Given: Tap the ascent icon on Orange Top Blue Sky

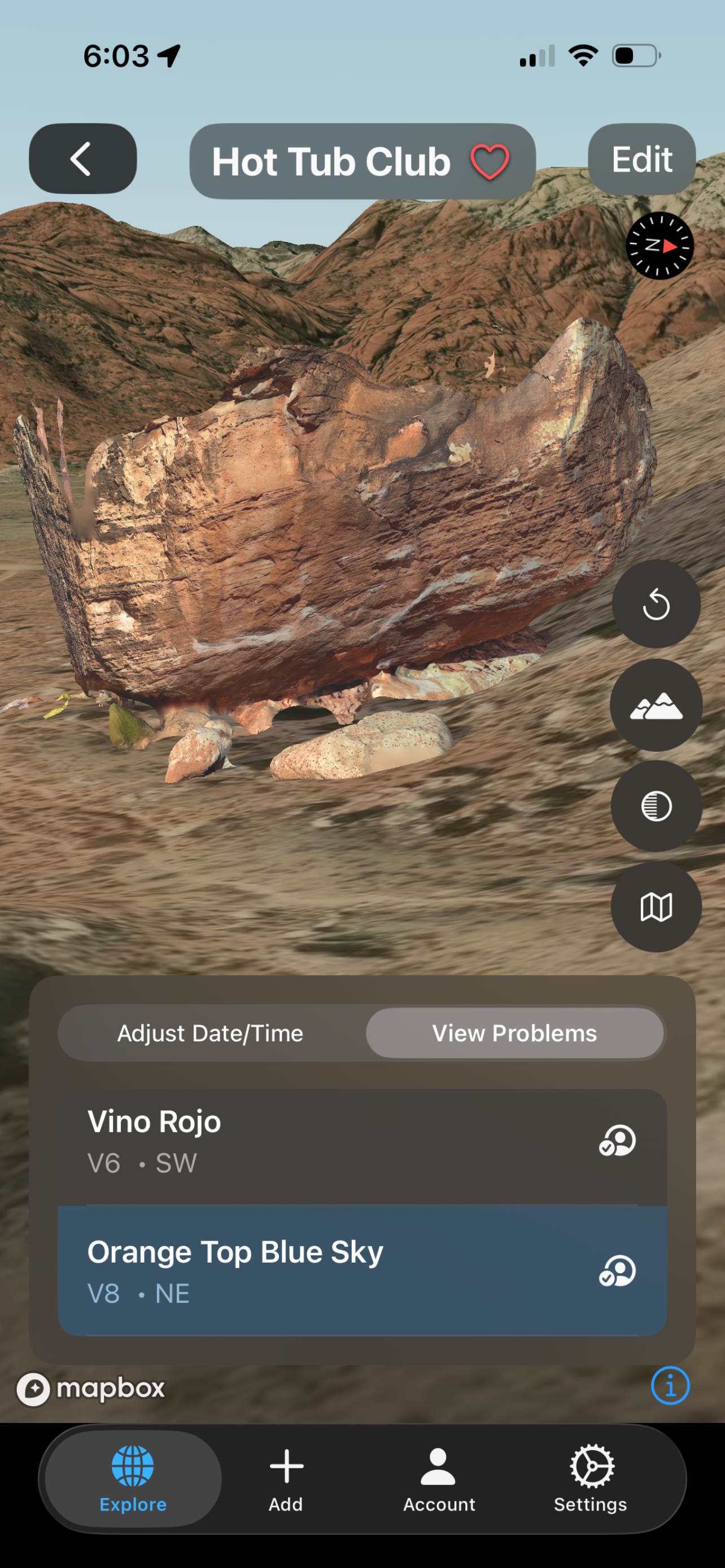Looking at the screenshot, I should pos(617,1271).
